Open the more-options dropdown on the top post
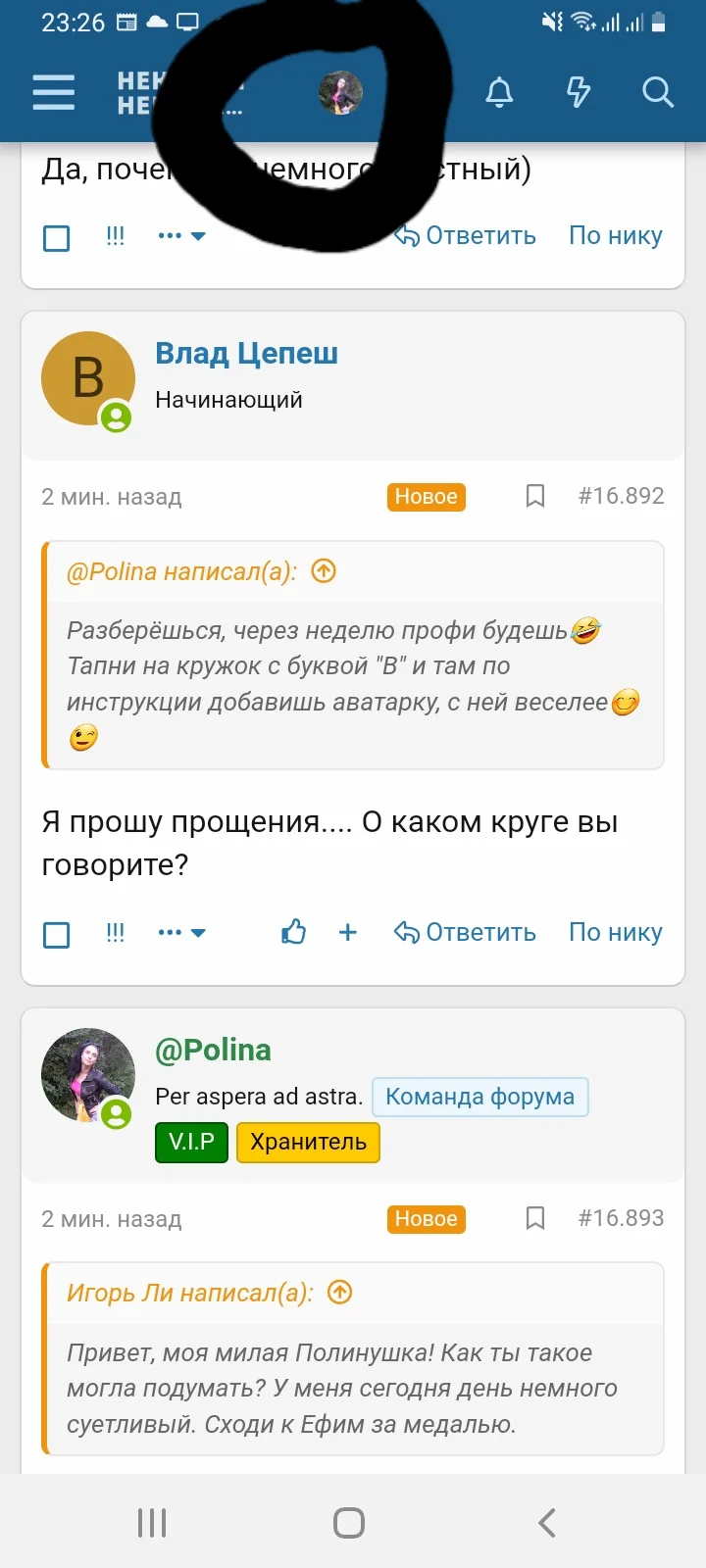Image resolution: width=706 pixels, height=1568 pixels. pos(180,235)
